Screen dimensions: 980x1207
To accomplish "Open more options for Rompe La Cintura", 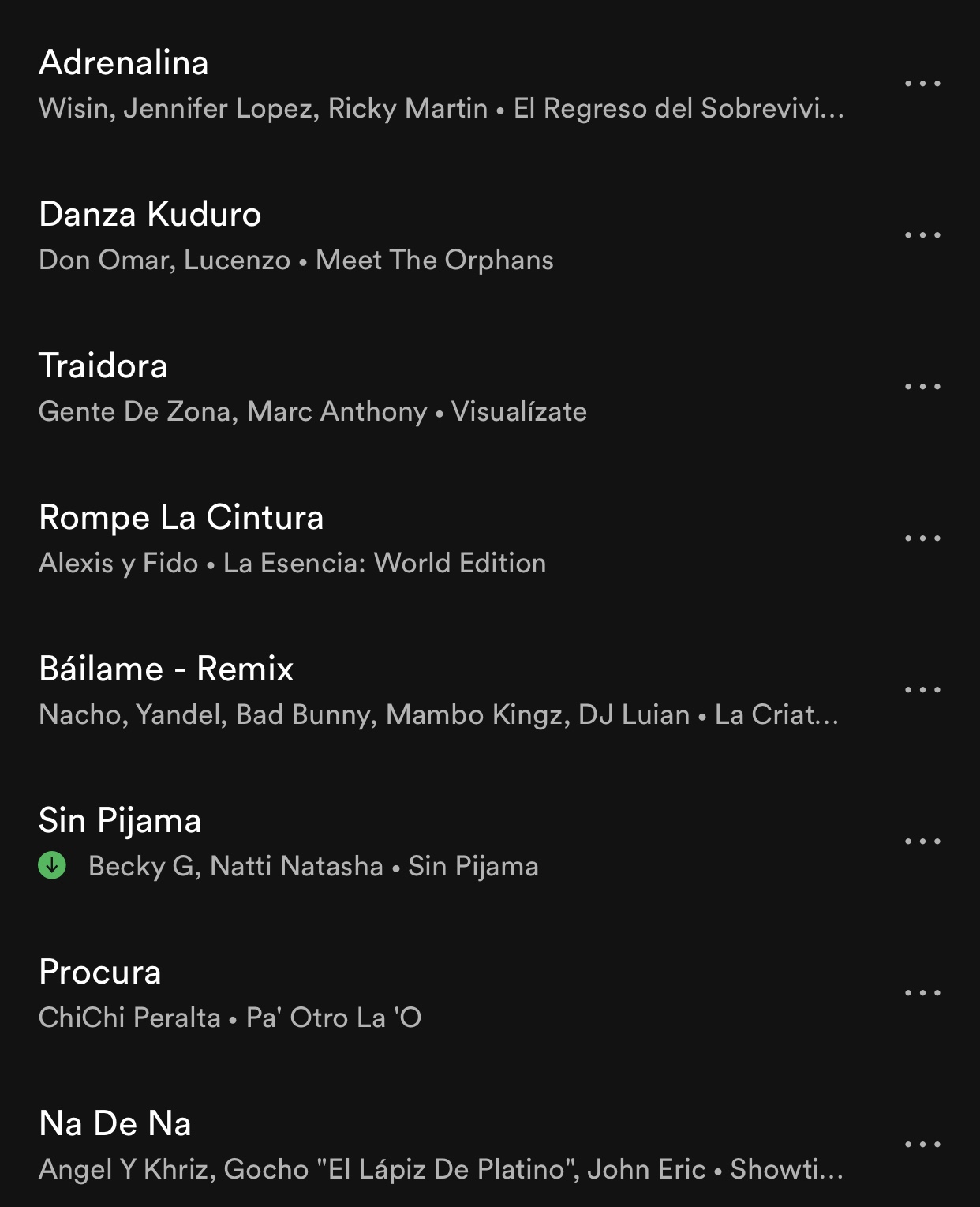I will [922, 538].
